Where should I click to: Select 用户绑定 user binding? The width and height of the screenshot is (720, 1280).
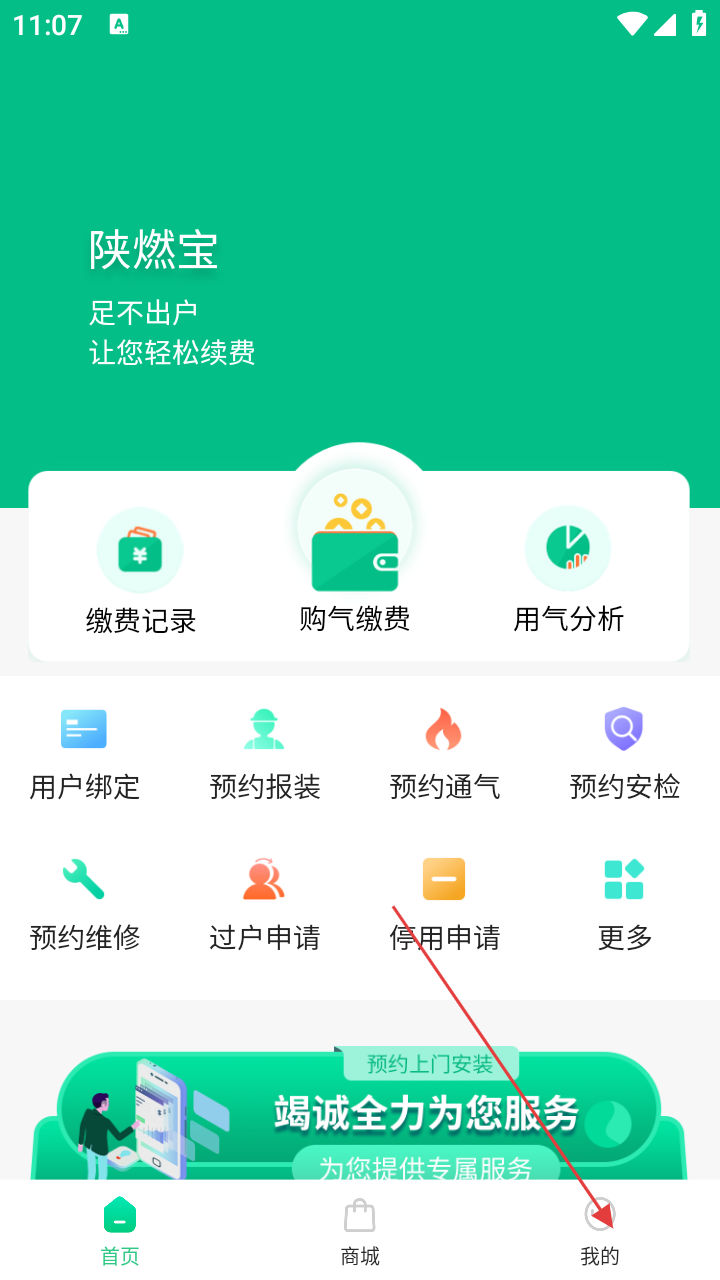tap(85, 753)
